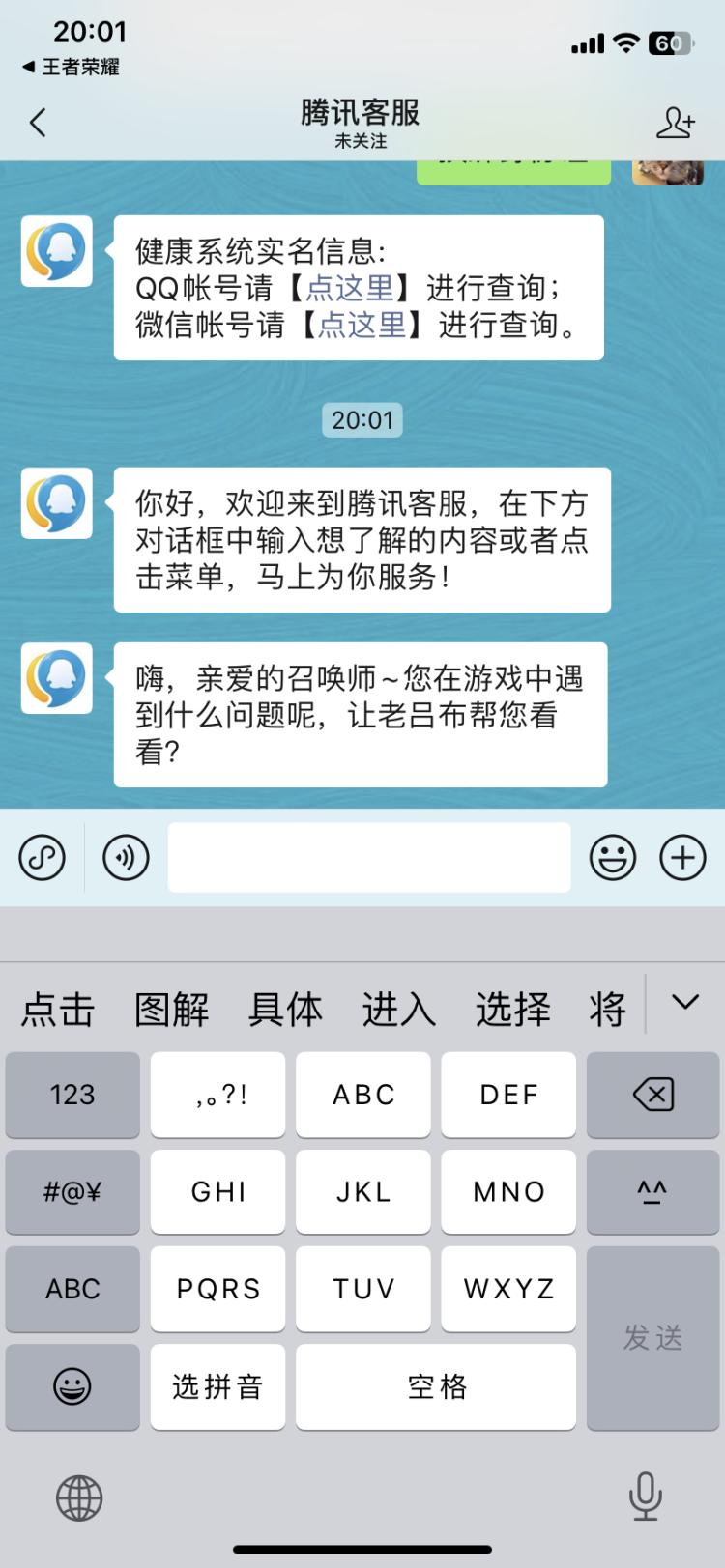
Task: Open '选拼音' pinyin selection
Action: 217,1386
